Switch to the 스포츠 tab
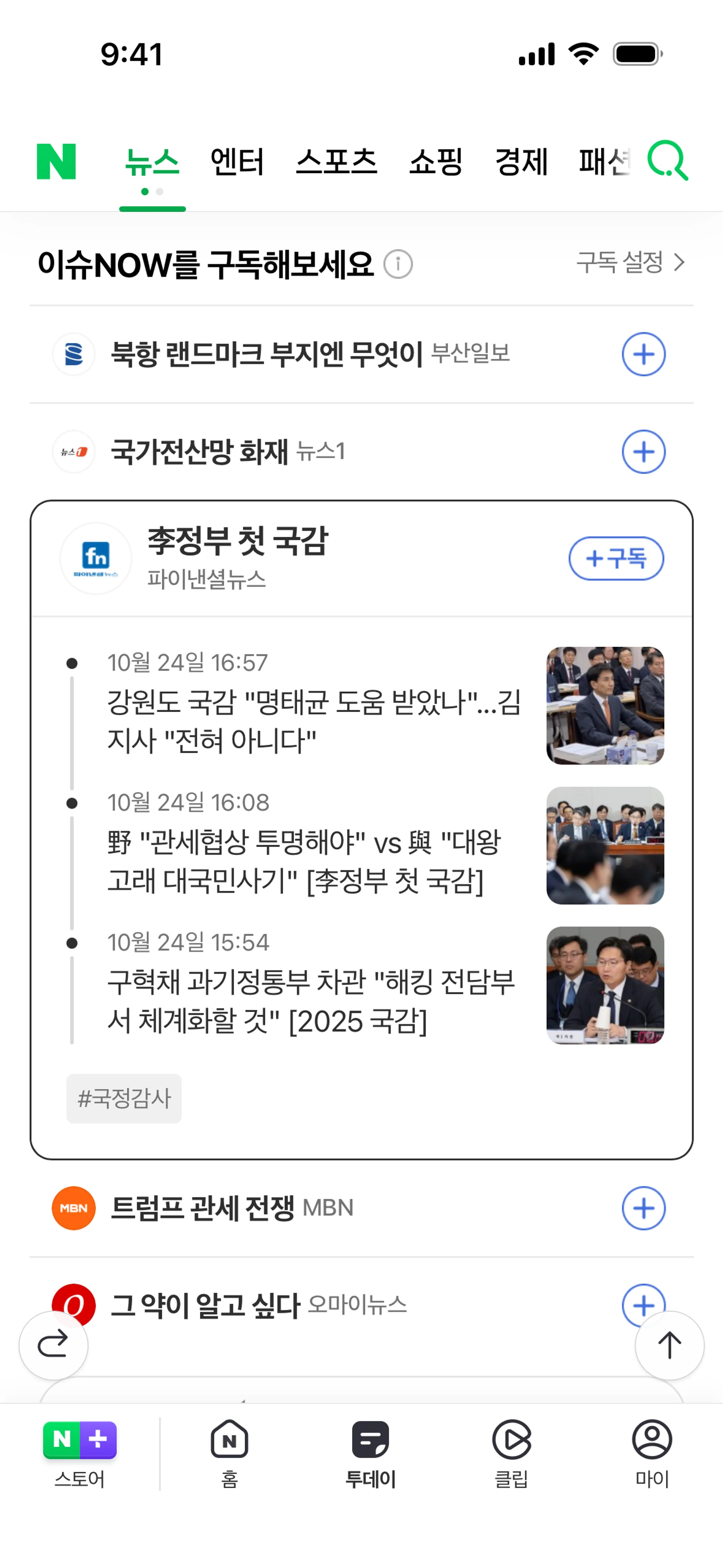Viewport: 723px width, 1568px height. click(x=336, y=162)
